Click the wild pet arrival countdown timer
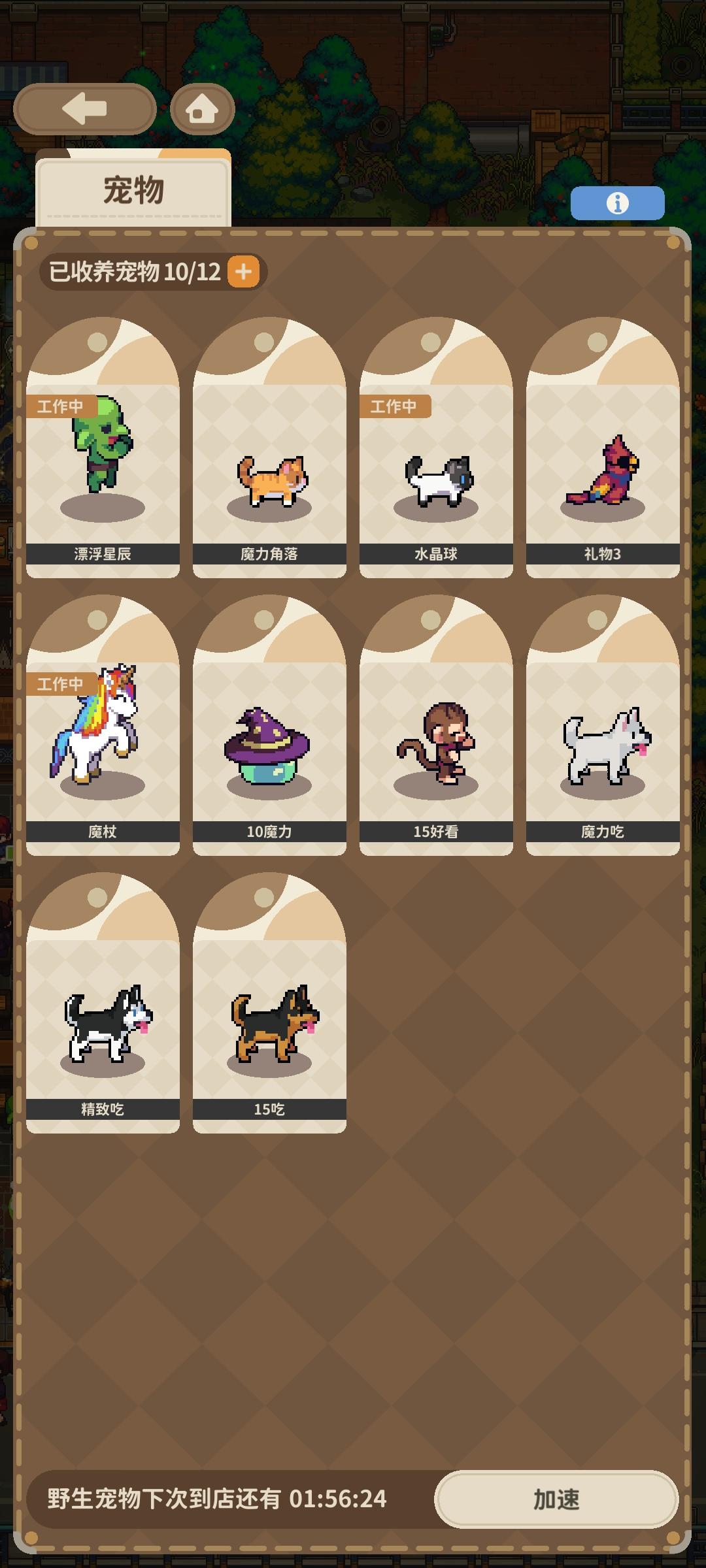The width and height of the screenshot is (706, 1568). (x=216, y=1496)
